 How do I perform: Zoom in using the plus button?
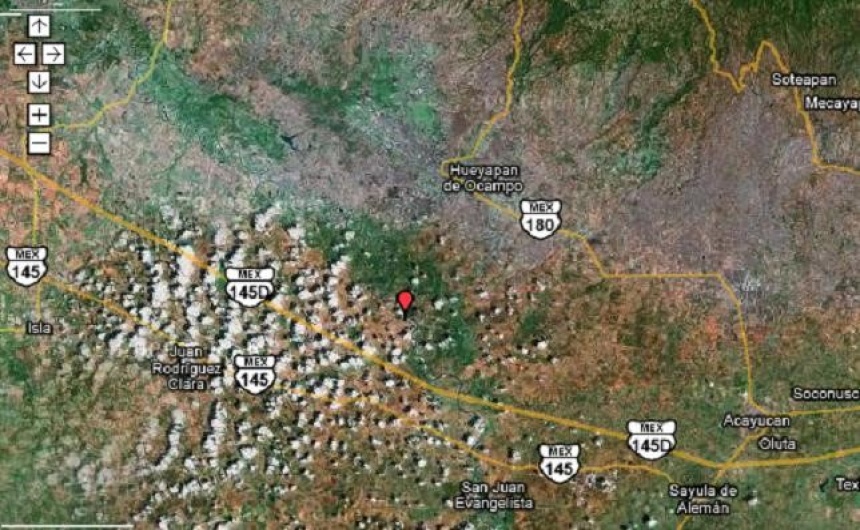click(39, 114)
